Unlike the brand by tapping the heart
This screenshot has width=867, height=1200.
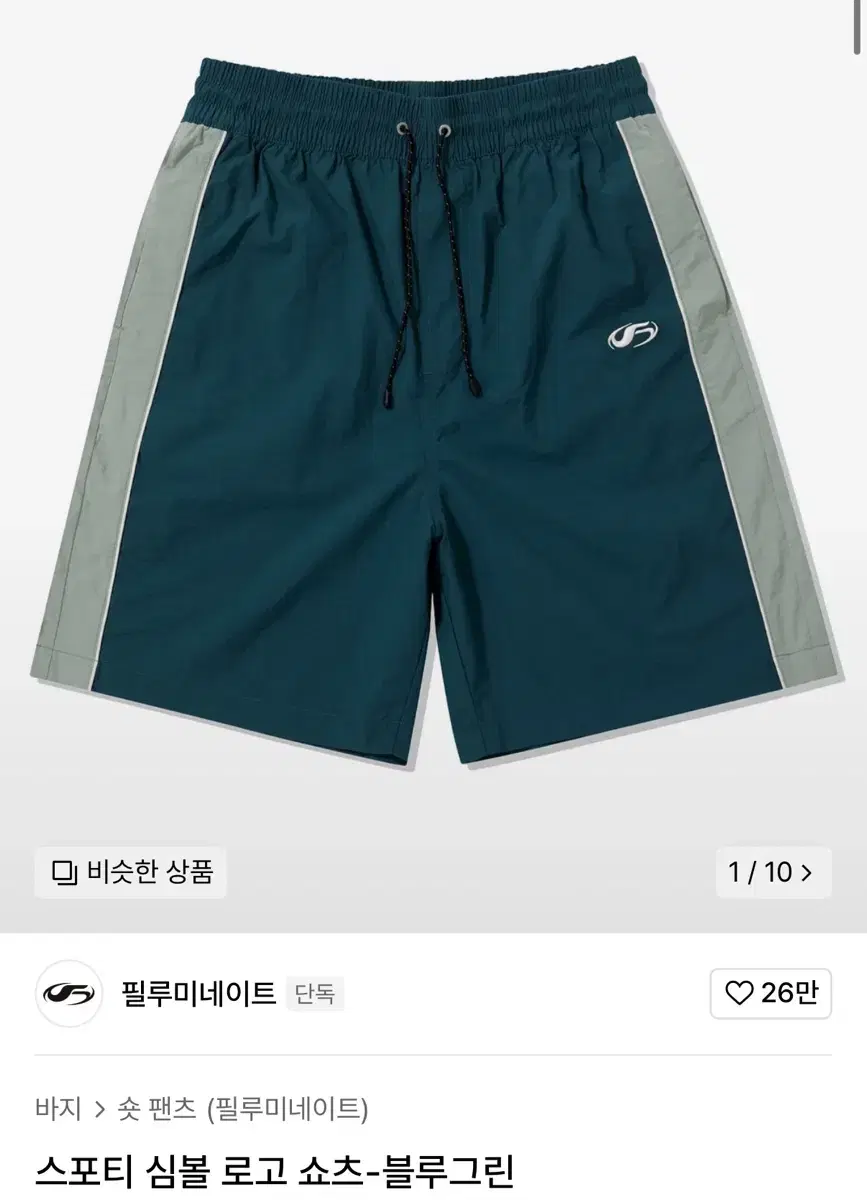[738, 994]
